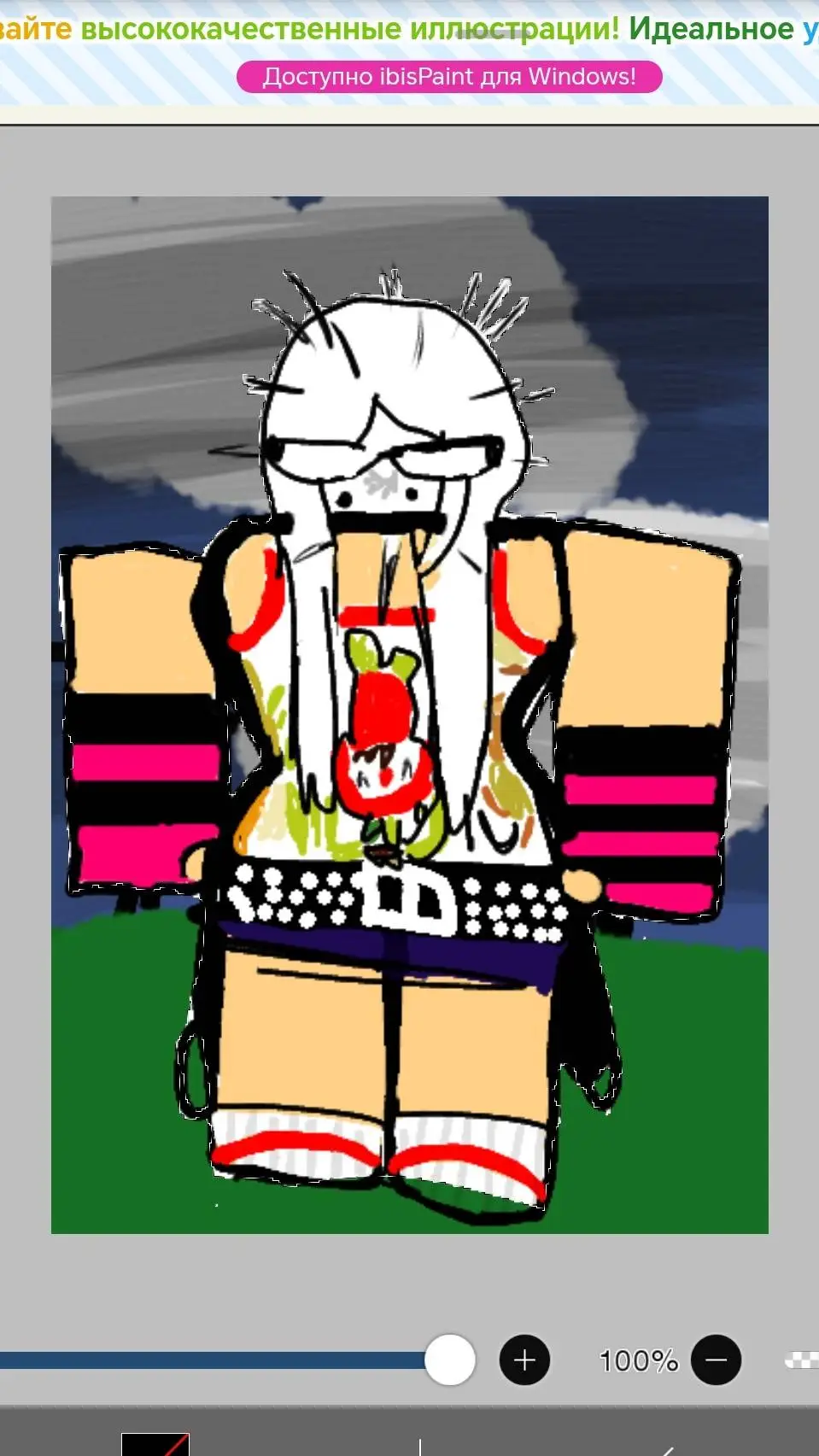Open the ibisPaint for Windows banner

[448, 77]
